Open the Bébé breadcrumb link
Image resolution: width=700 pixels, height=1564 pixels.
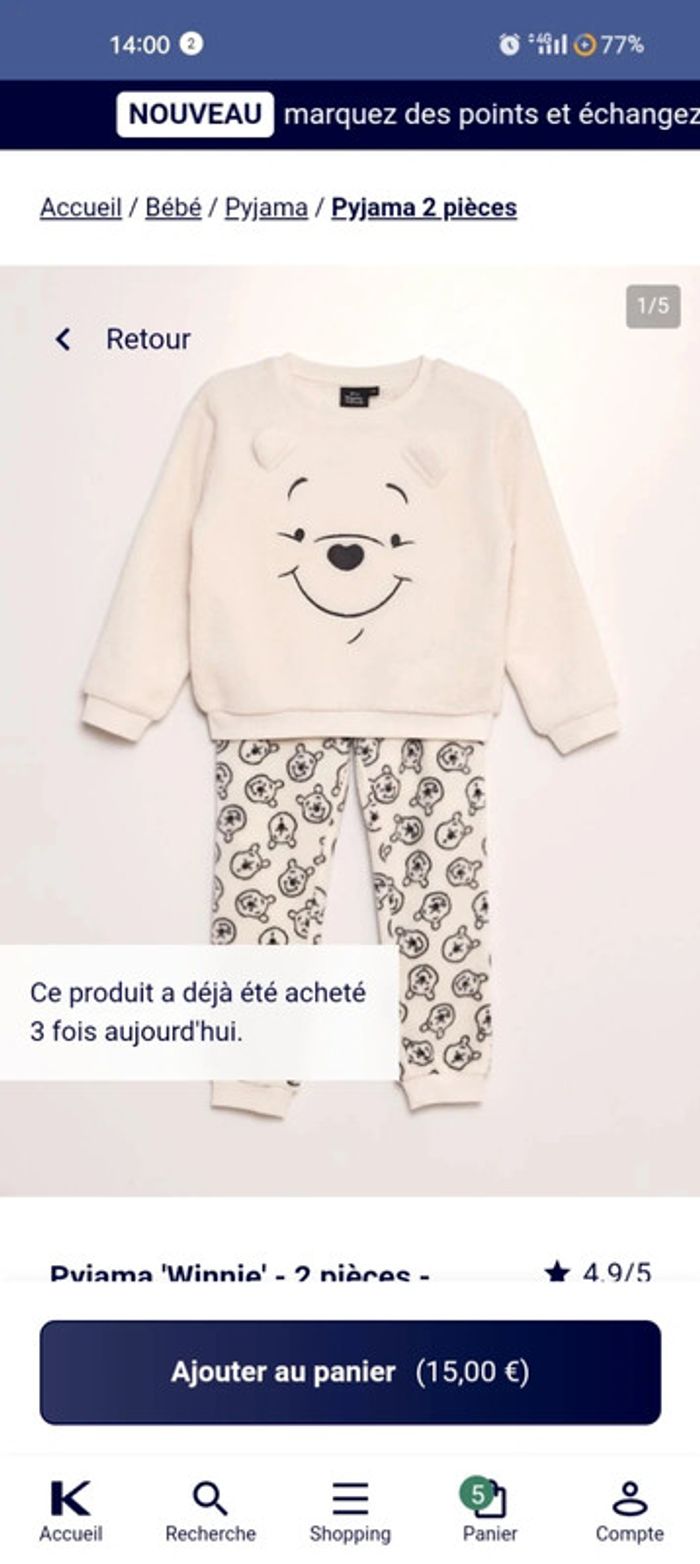click(173, 208)
